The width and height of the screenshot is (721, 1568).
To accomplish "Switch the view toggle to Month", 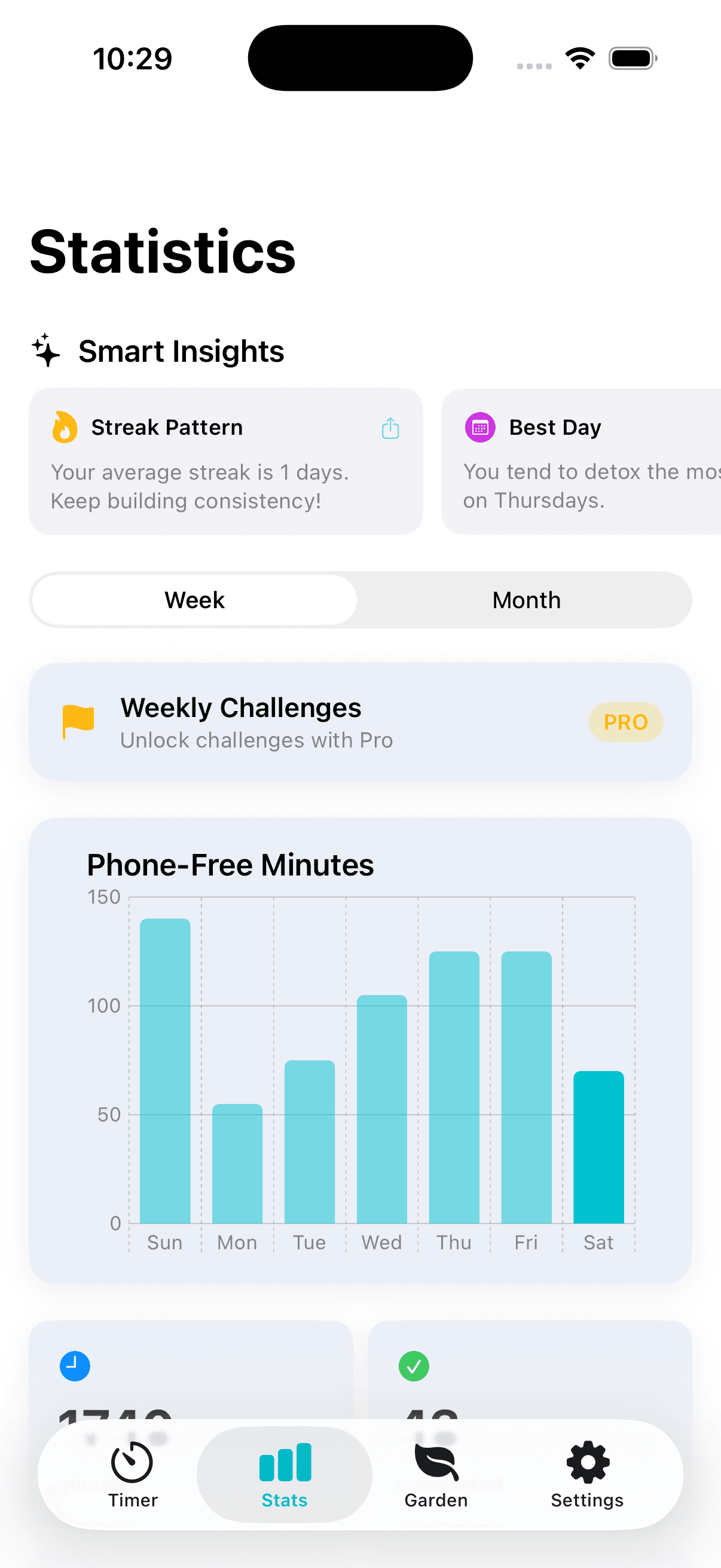I will tap(526, 600).
